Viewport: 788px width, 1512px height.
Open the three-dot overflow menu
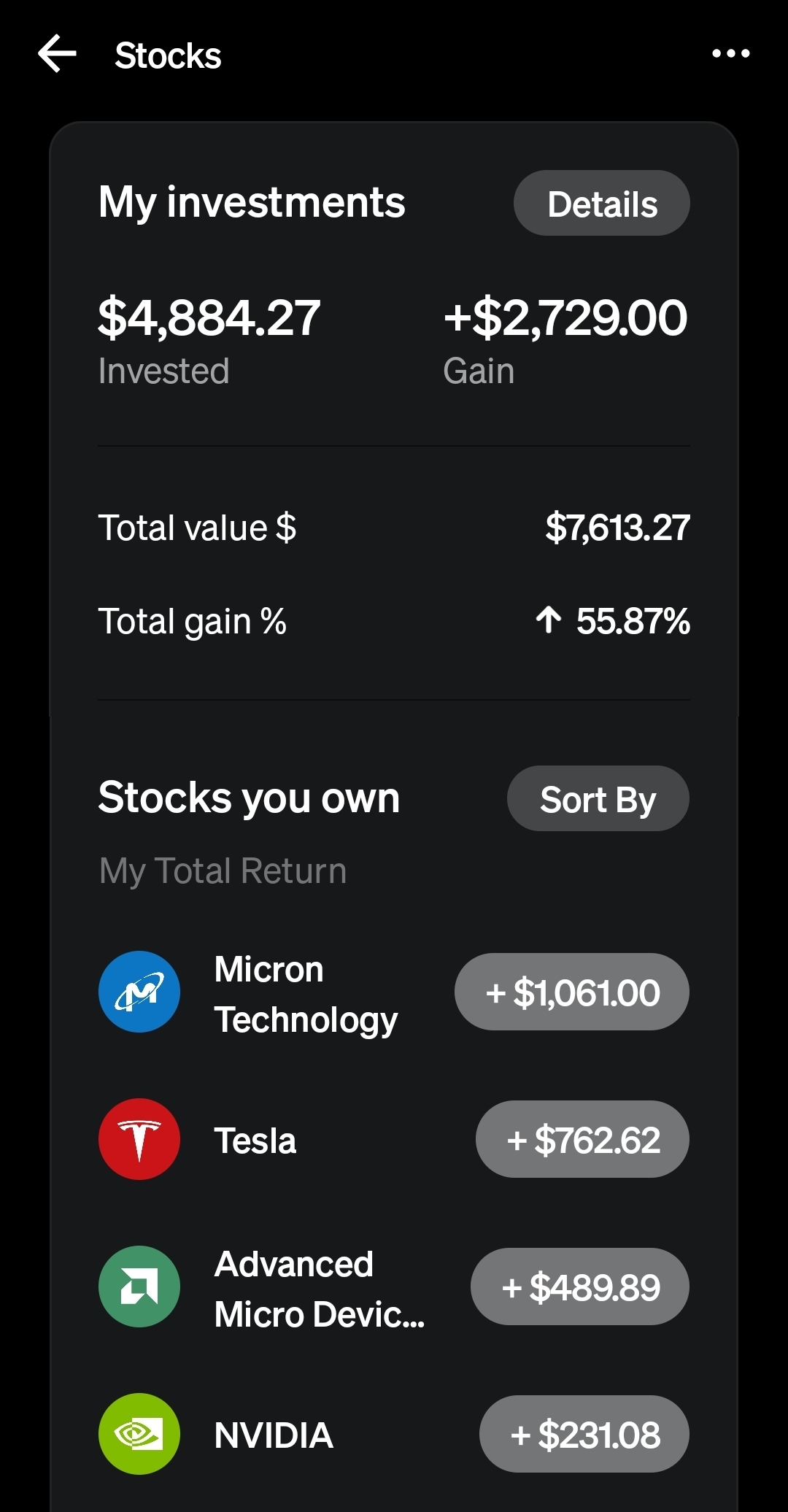pyautogui.click(x=730, y=53)
